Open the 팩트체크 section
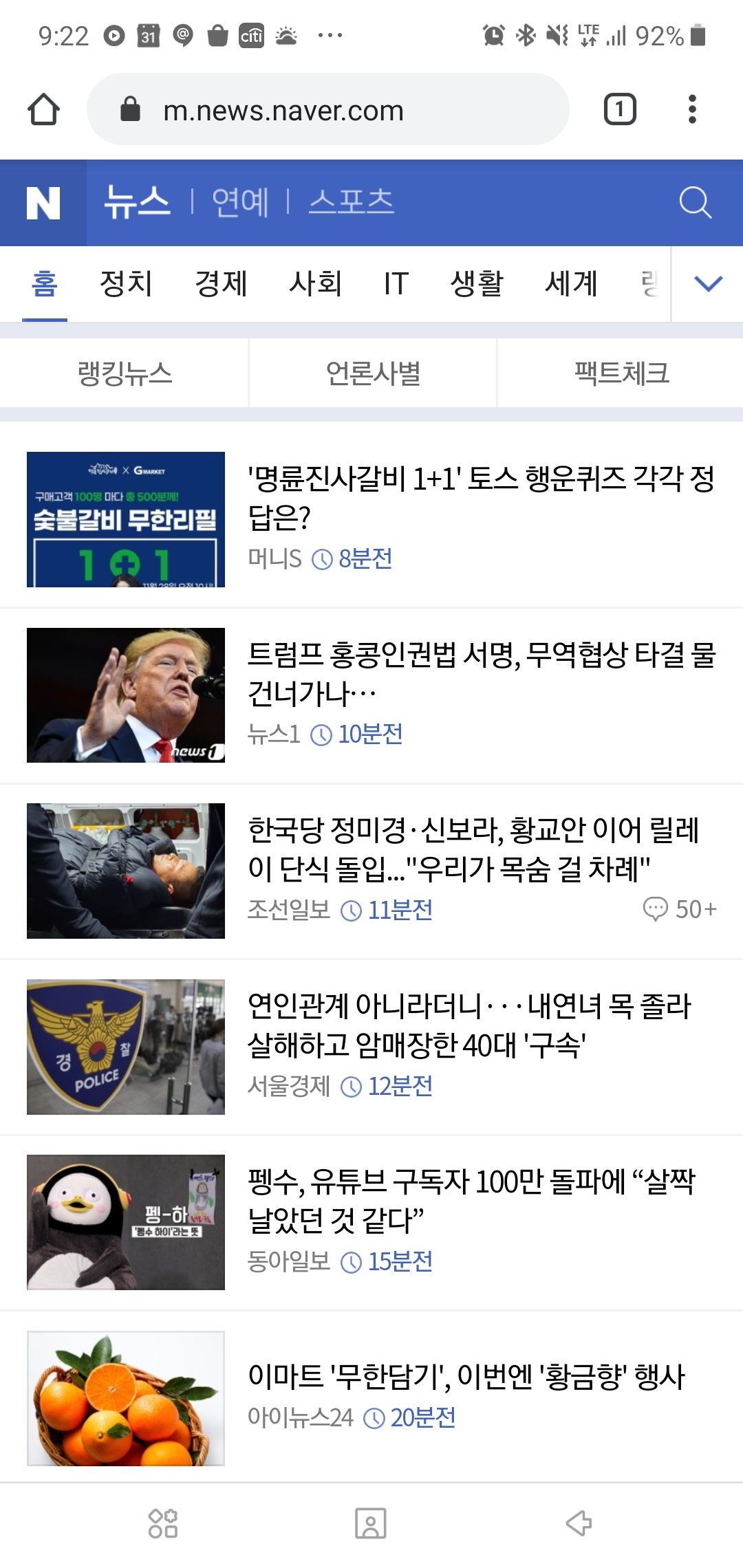 click(621, 373)
